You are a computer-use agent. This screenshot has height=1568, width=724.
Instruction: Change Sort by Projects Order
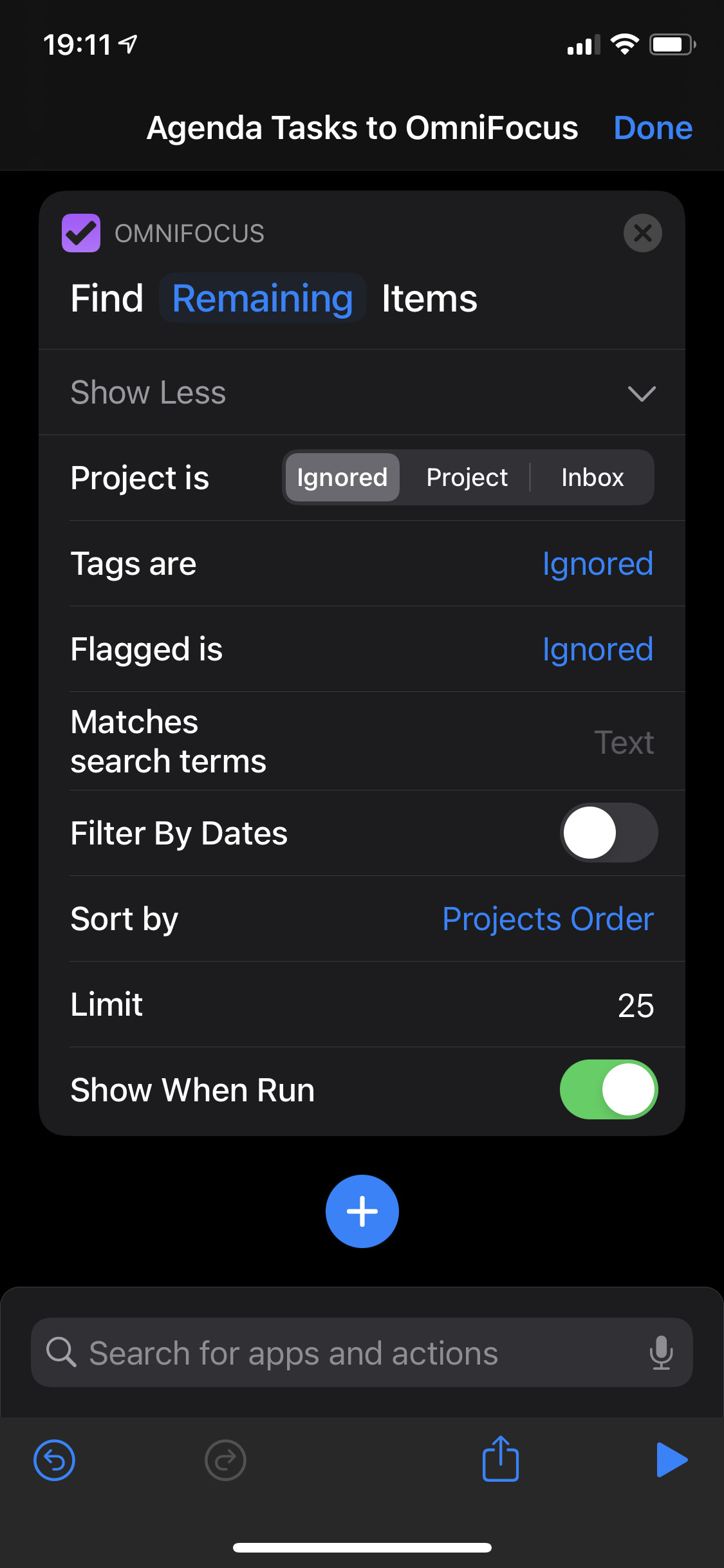point(548,919)
